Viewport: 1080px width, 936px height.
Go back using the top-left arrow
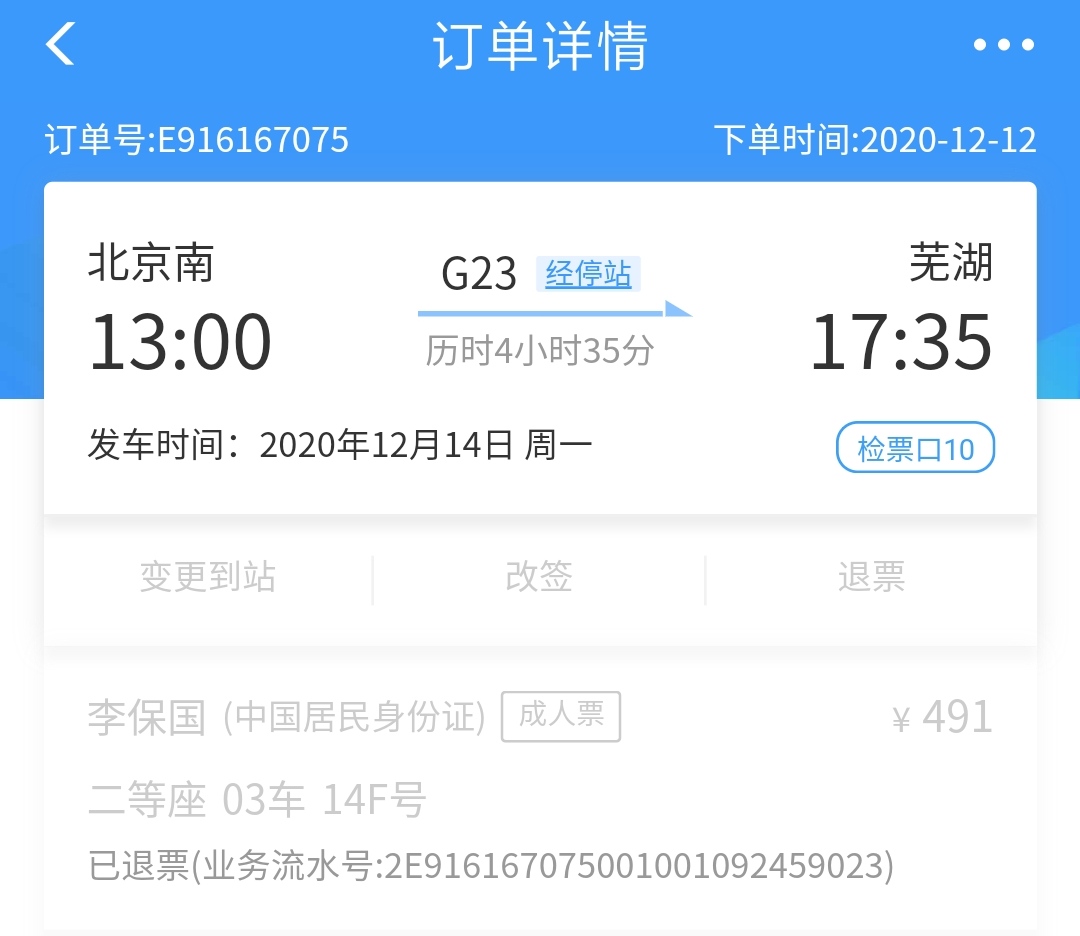click(60, 44)
